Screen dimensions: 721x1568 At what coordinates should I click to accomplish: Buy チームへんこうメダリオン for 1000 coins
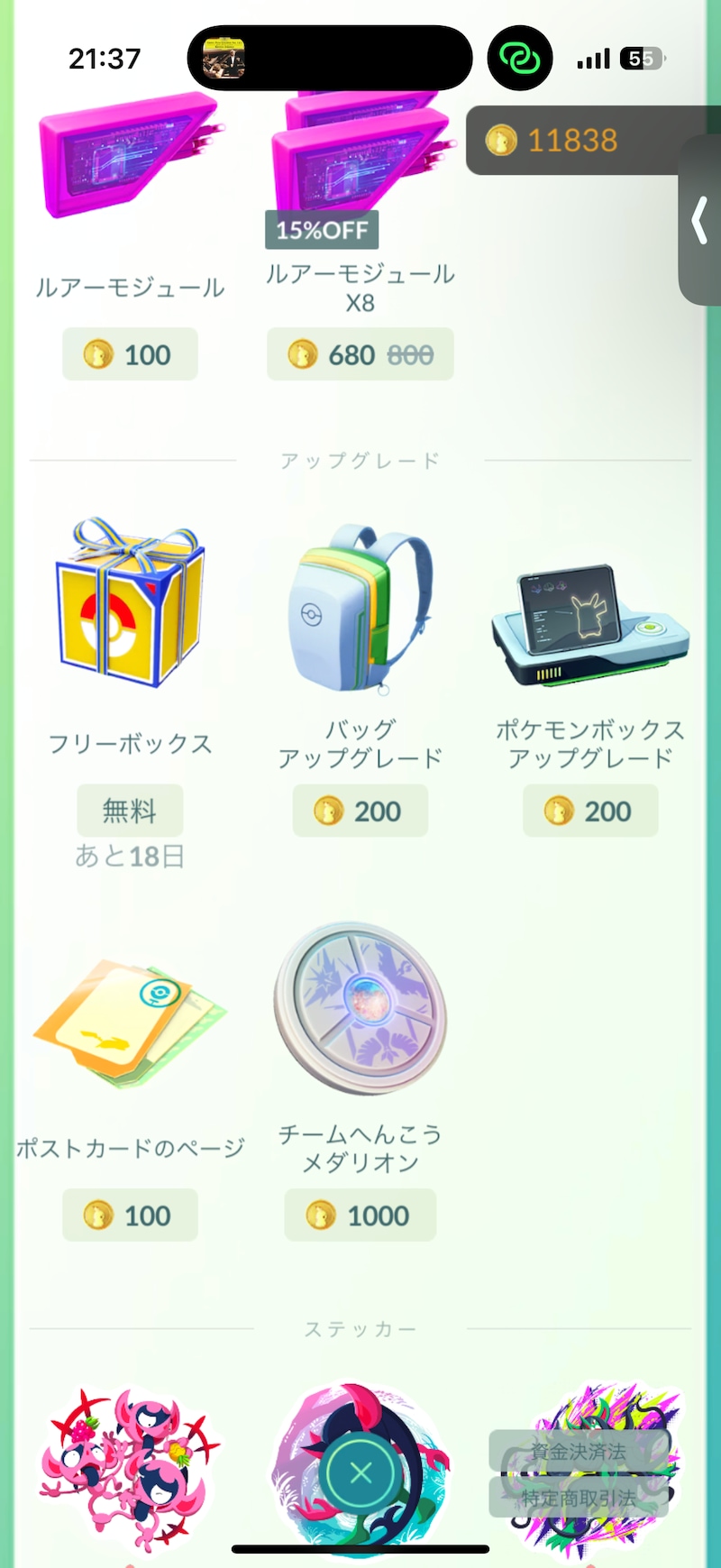360,1215
